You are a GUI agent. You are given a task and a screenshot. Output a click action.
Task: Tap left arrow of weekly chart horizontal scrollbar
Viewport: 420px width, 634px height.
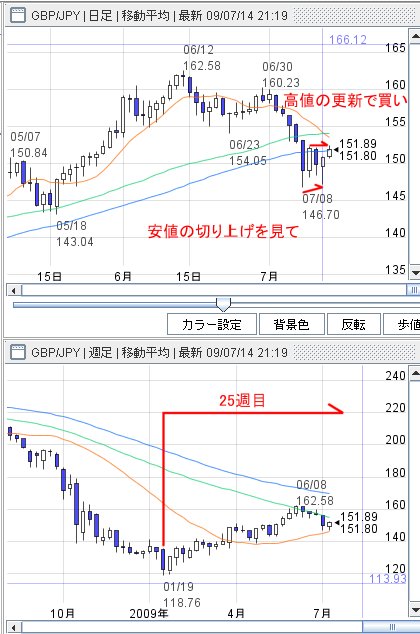14,627
